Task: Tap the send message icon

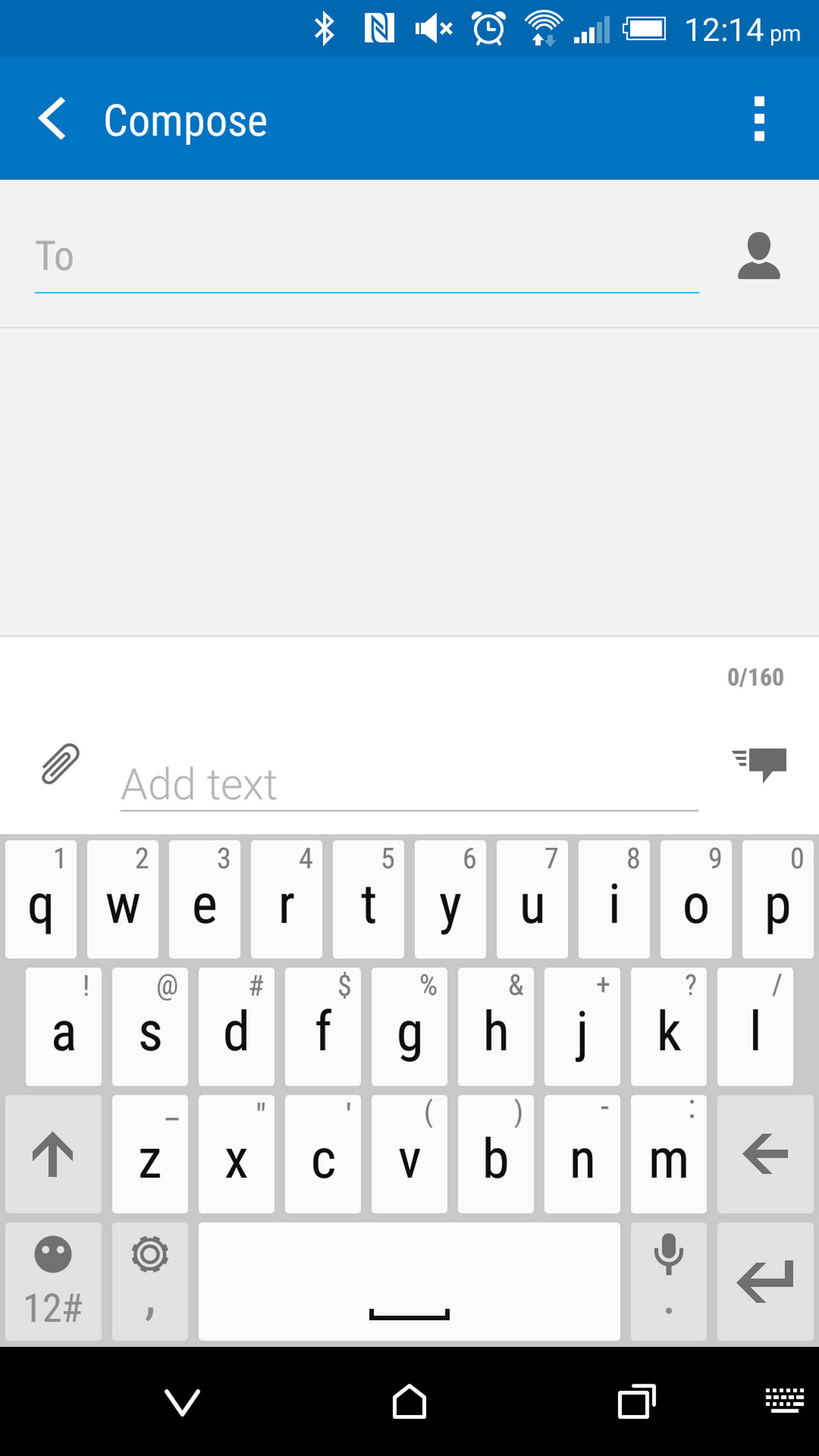Action: (x=759, y=764)
